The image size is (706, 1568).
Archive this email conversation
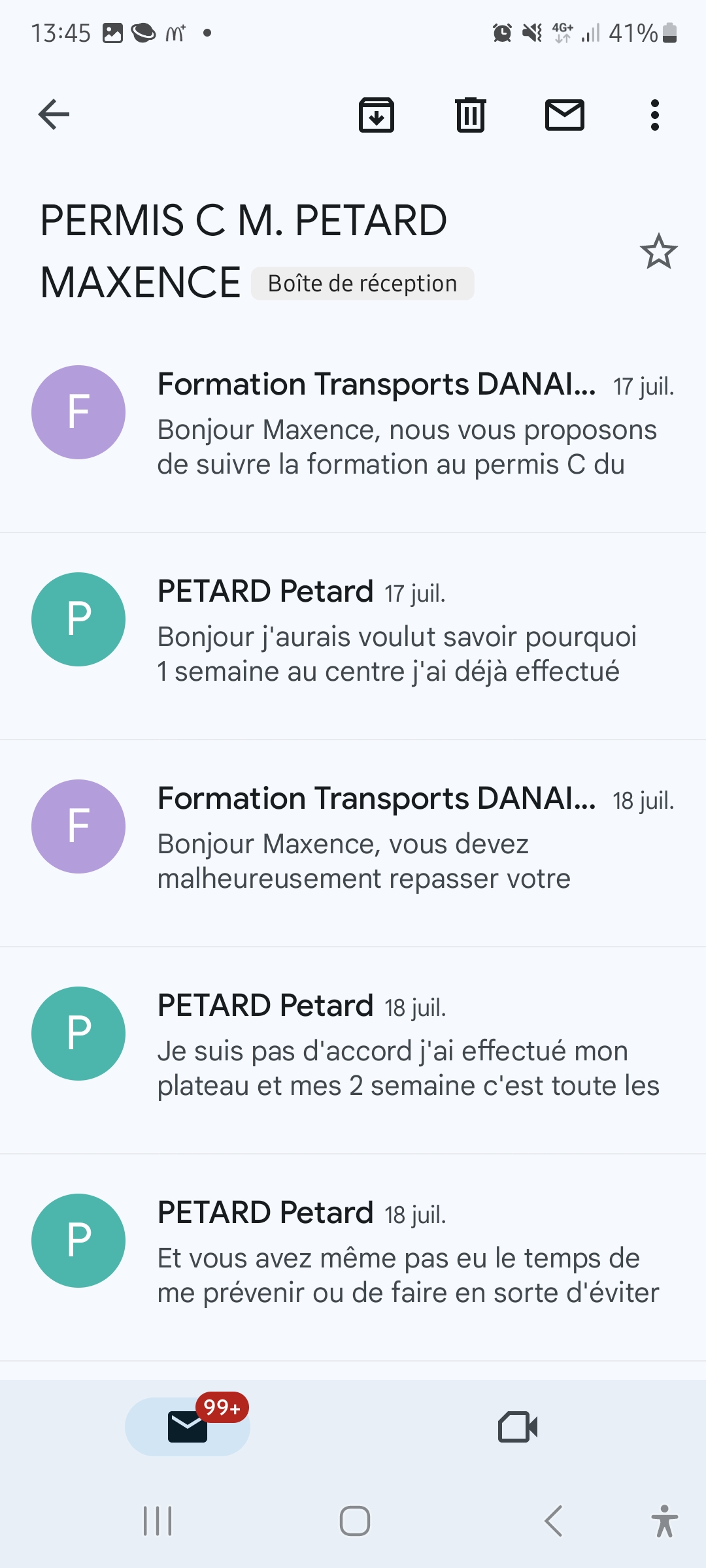(x=377, y=115)
